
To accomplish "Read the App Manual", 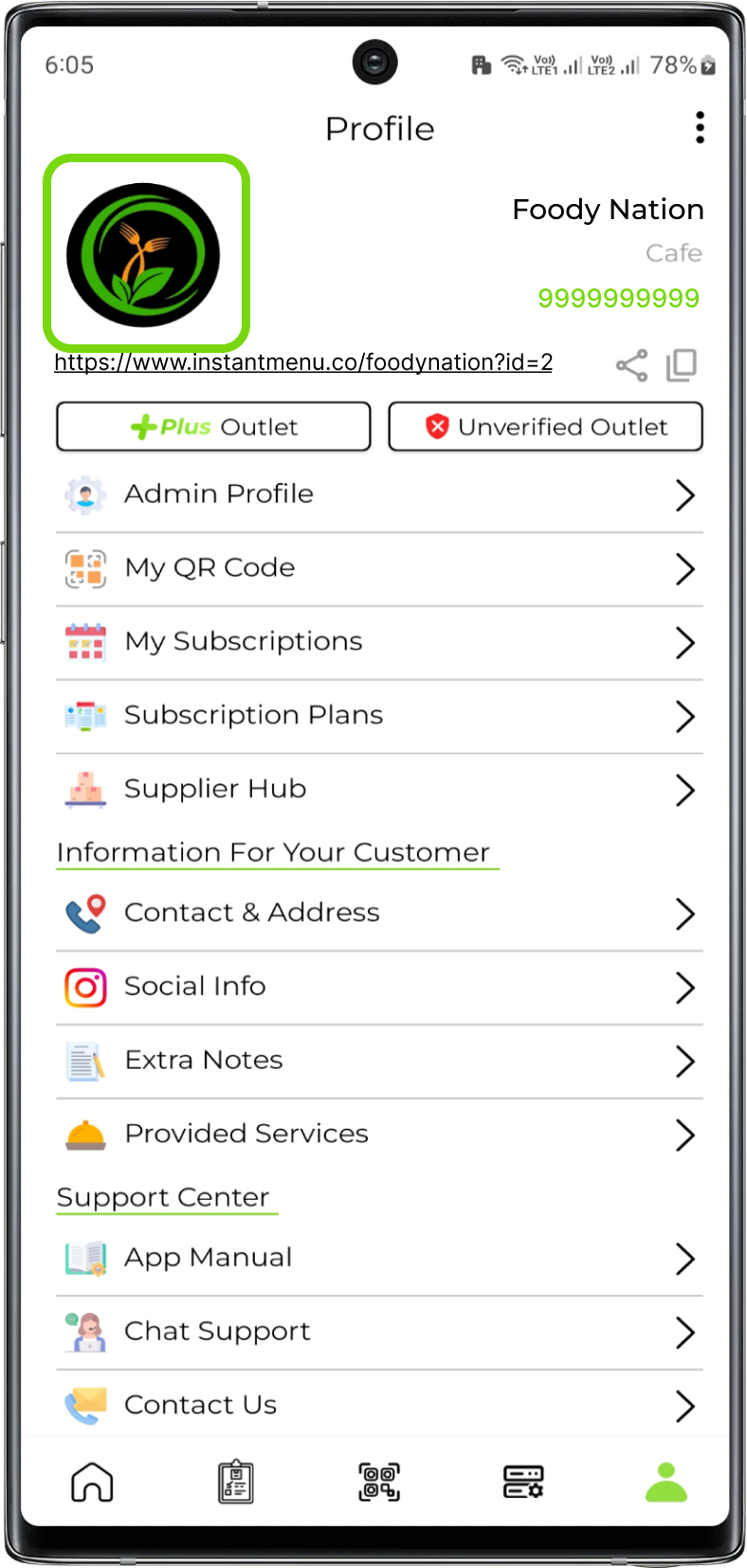I will 379,1258.
